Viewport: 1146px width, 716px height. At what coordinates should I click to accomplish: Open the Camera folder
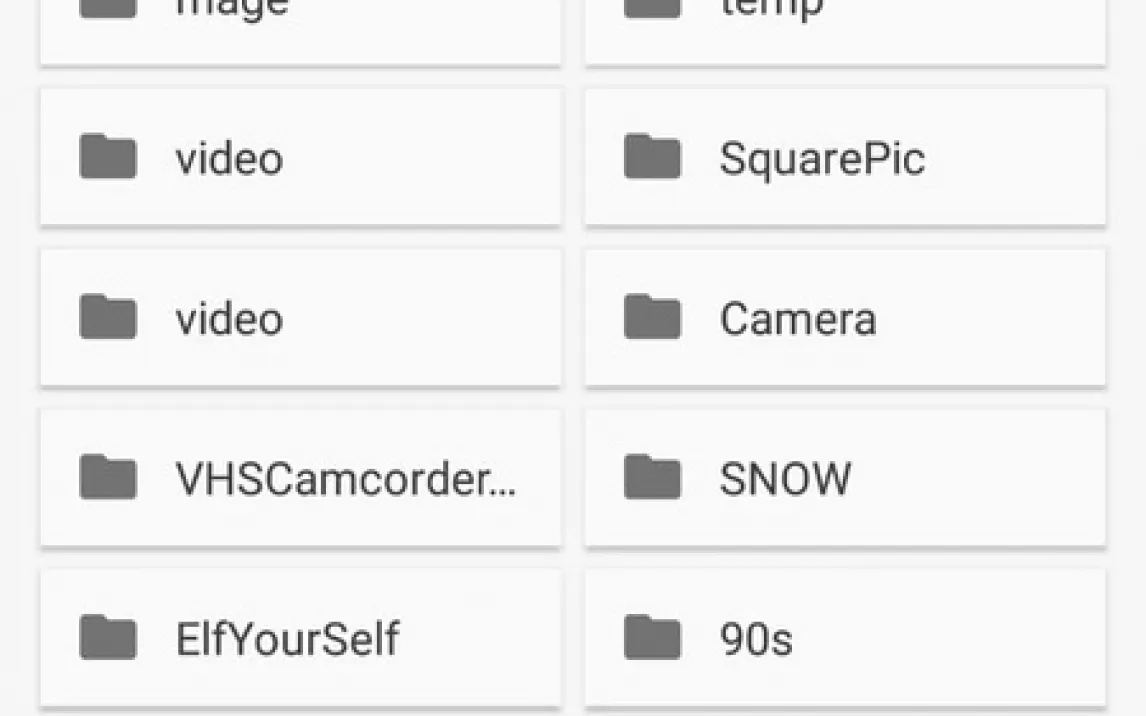click(x=845, y=318)
